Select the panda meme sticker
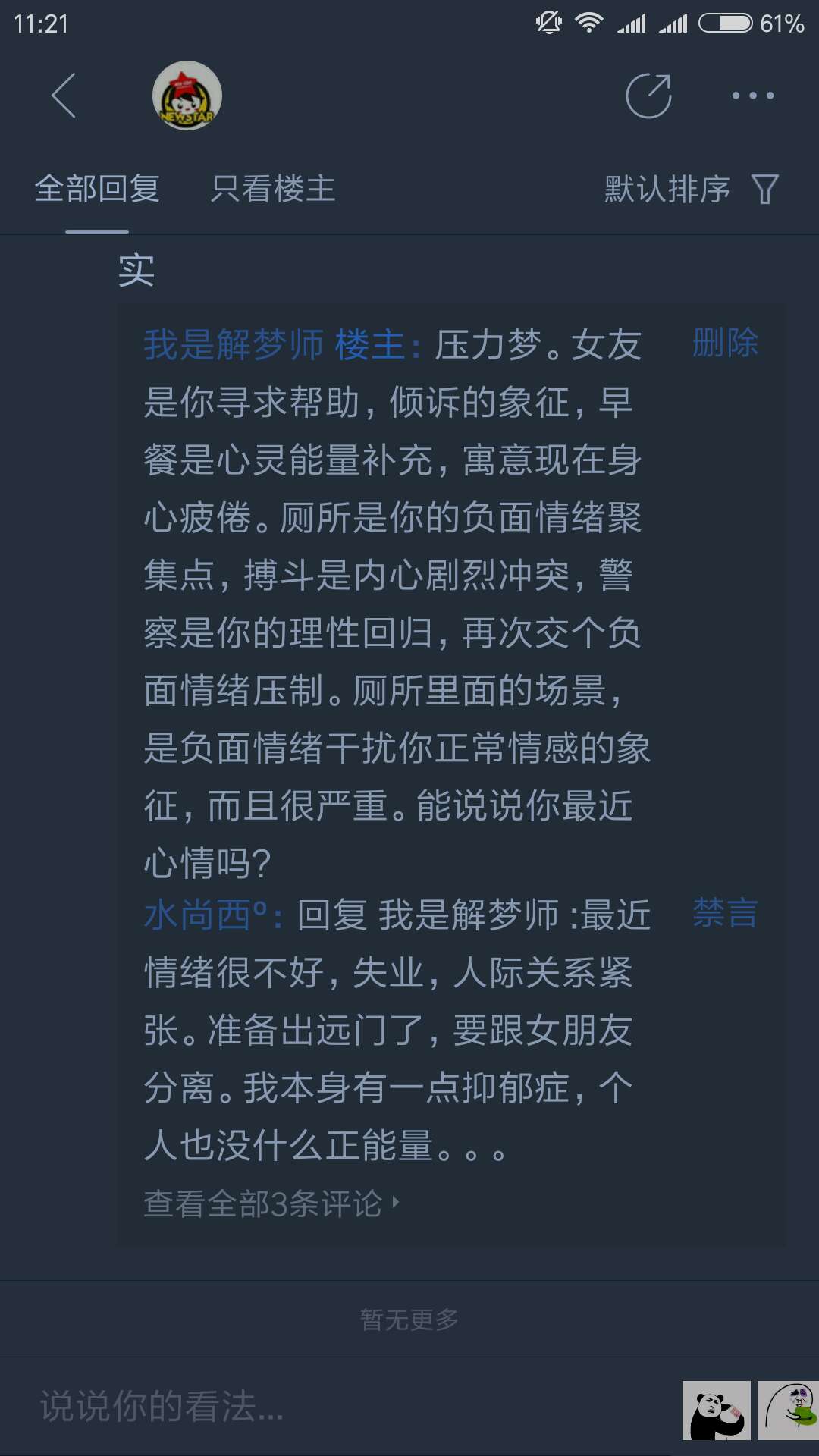The image size is (819, 1456). pyautogui.click(x=716, y=1410)
